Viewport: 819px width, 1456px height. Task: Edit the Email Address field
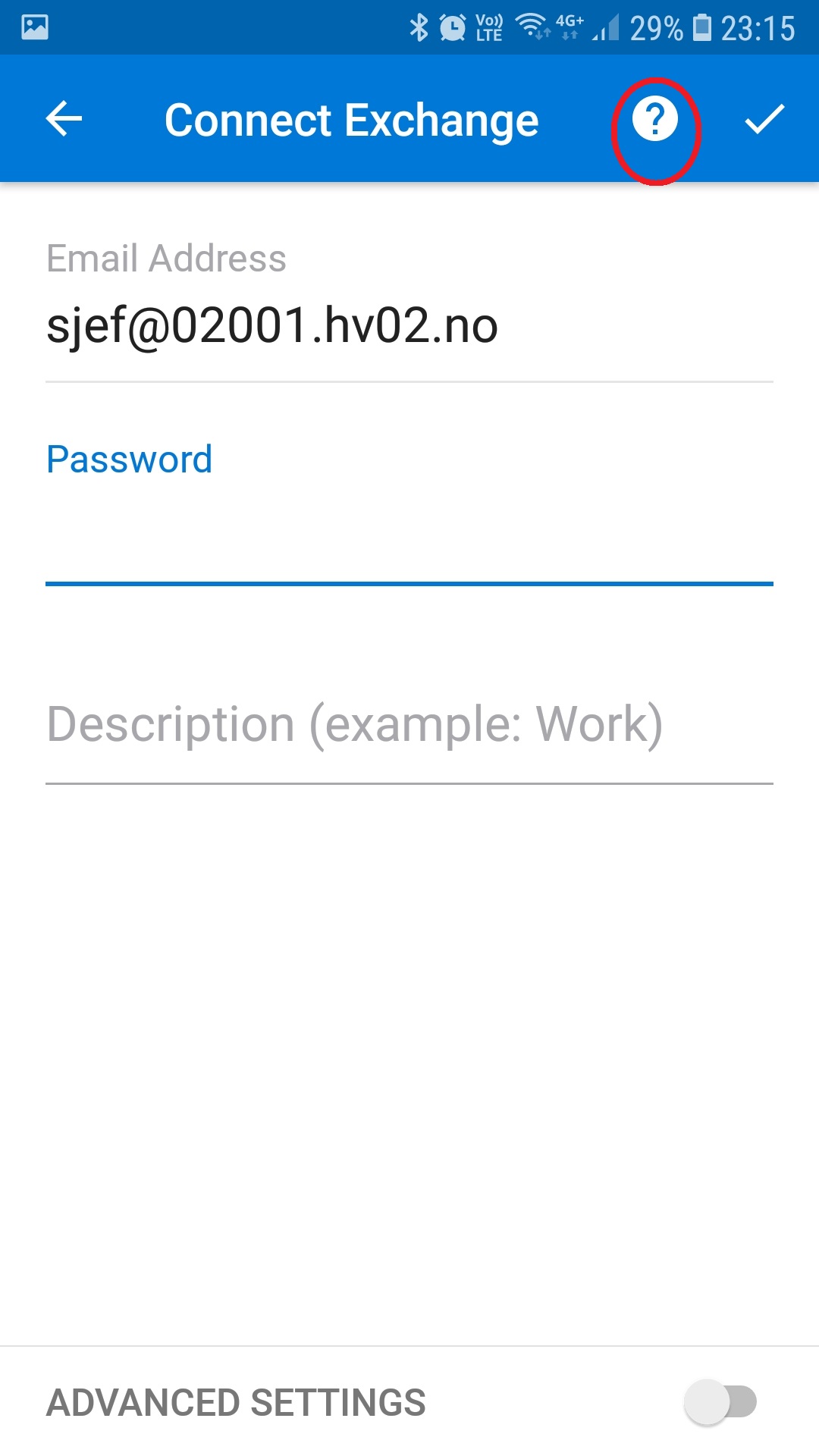(x=408, y=326)
